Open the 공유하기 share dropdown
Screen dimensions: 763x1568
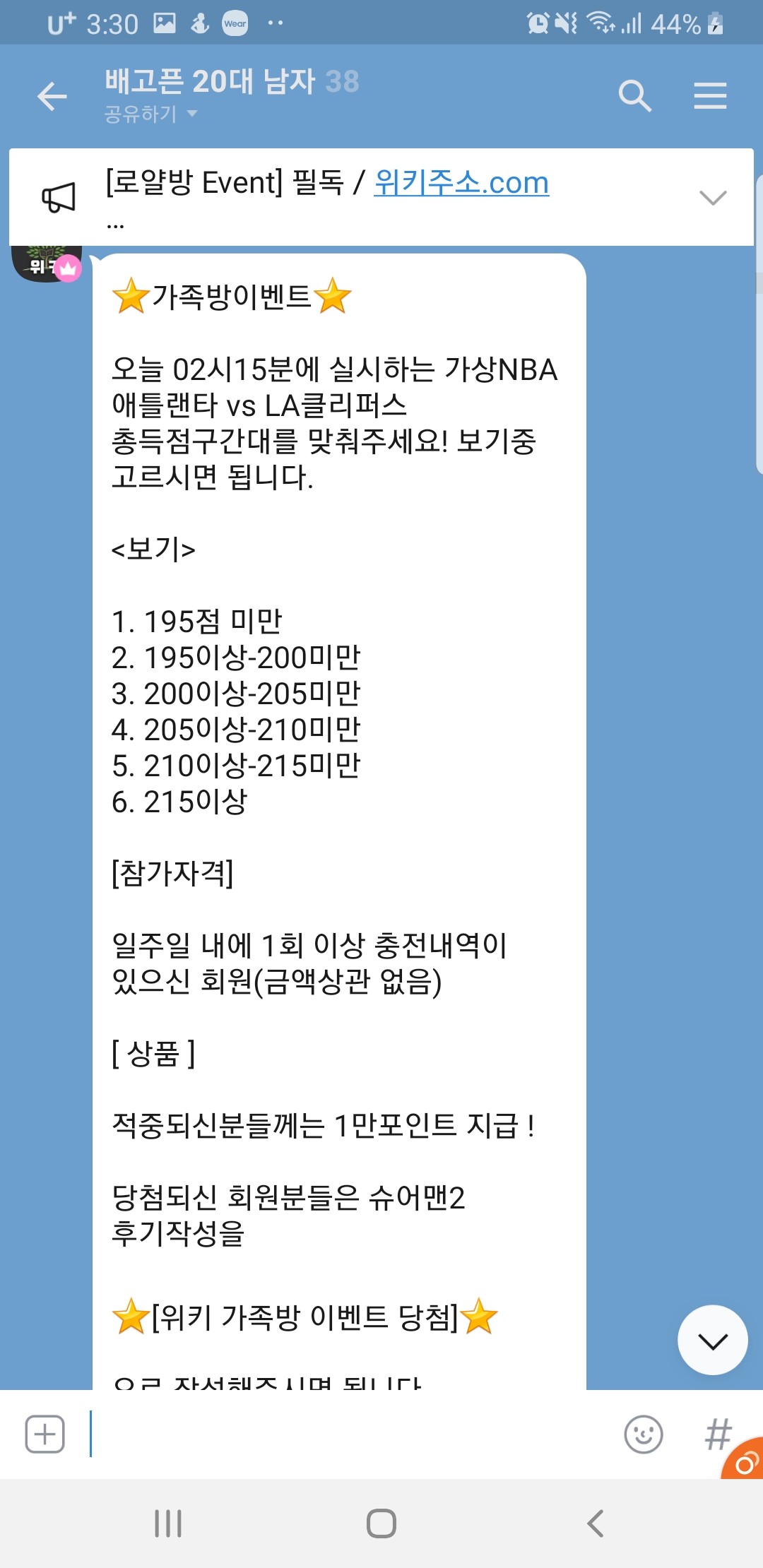(150, 114)
